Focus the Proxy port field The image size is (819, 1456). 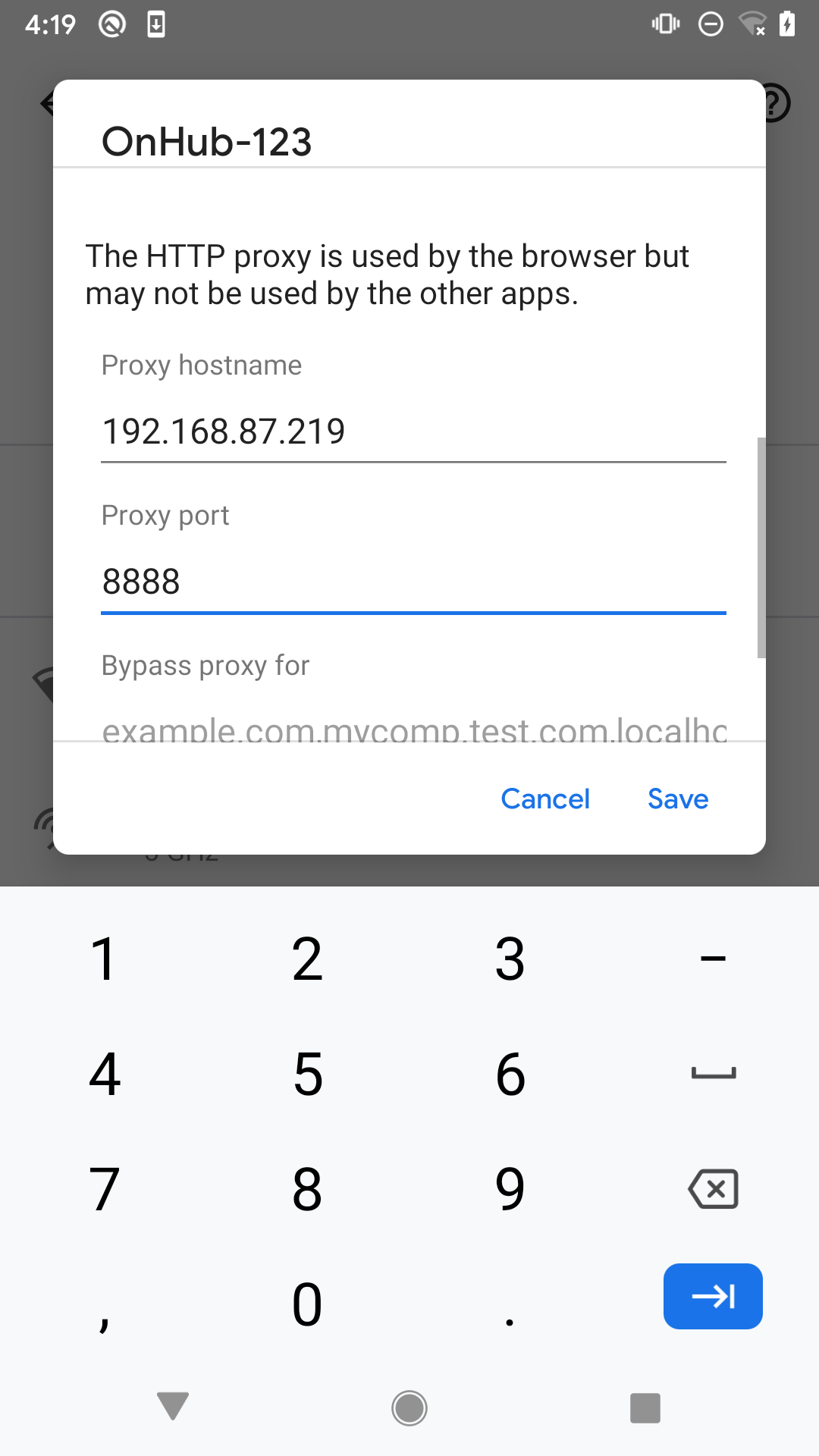click(413, 582)
